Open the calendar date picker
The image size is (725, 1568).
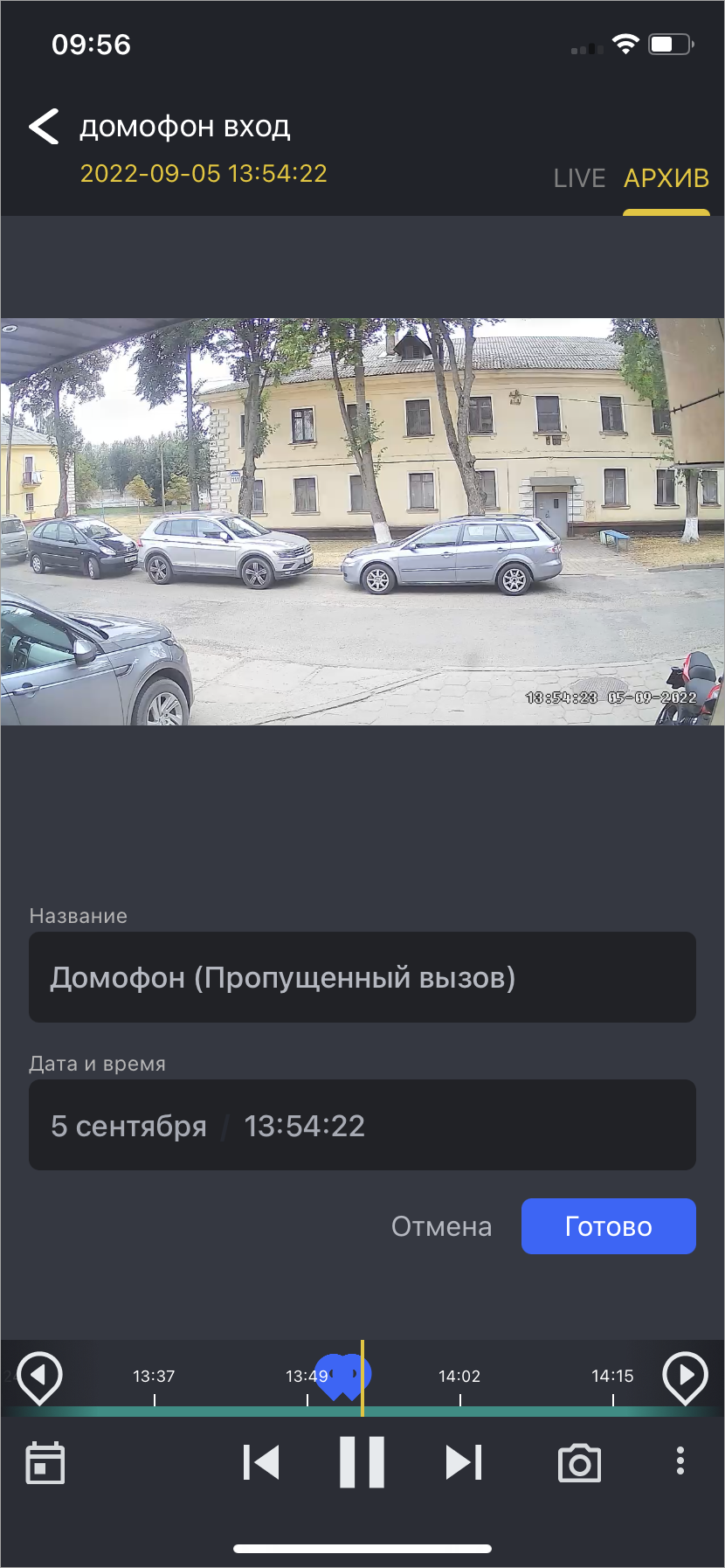point(45,1462)
